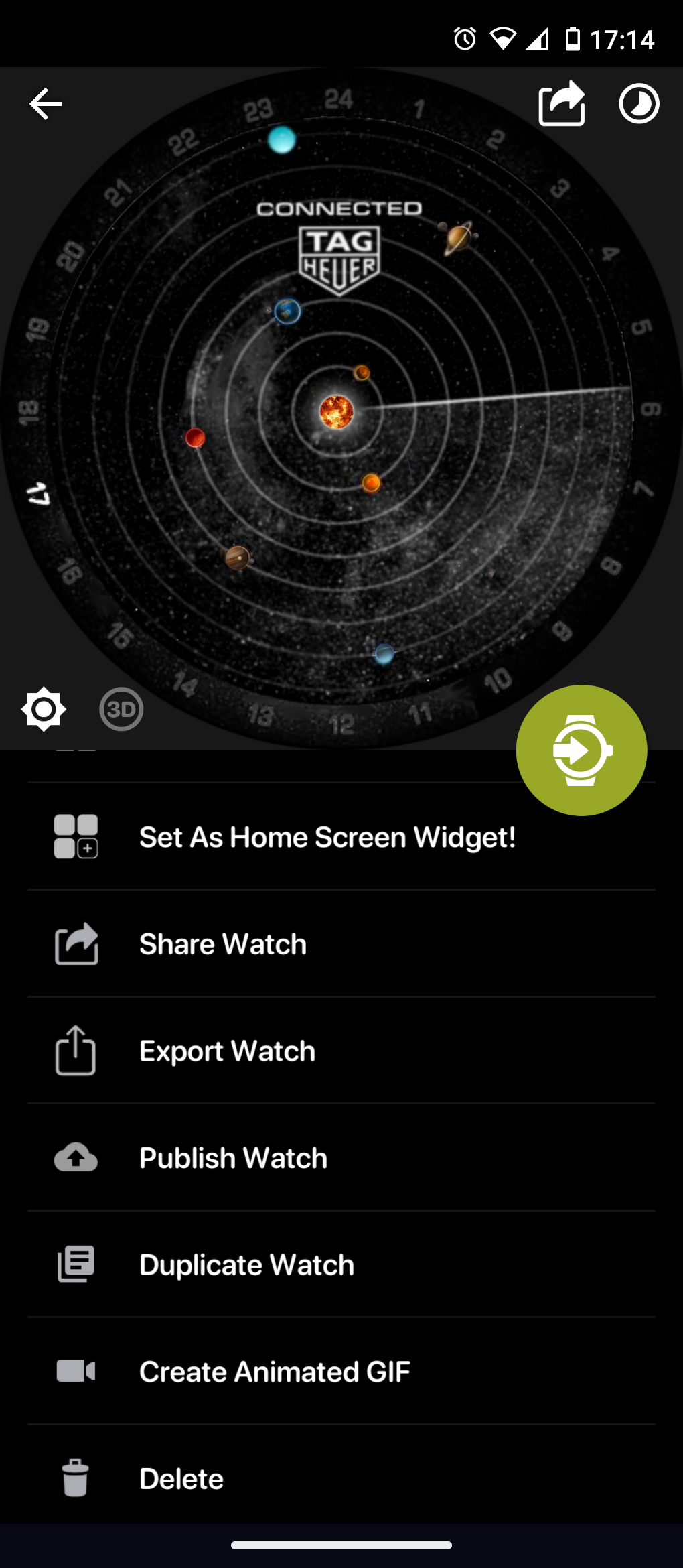Tap the share icon in top bar
Image resolution: width=683 pixels, height=1568 pixels.
pos(562,103)
